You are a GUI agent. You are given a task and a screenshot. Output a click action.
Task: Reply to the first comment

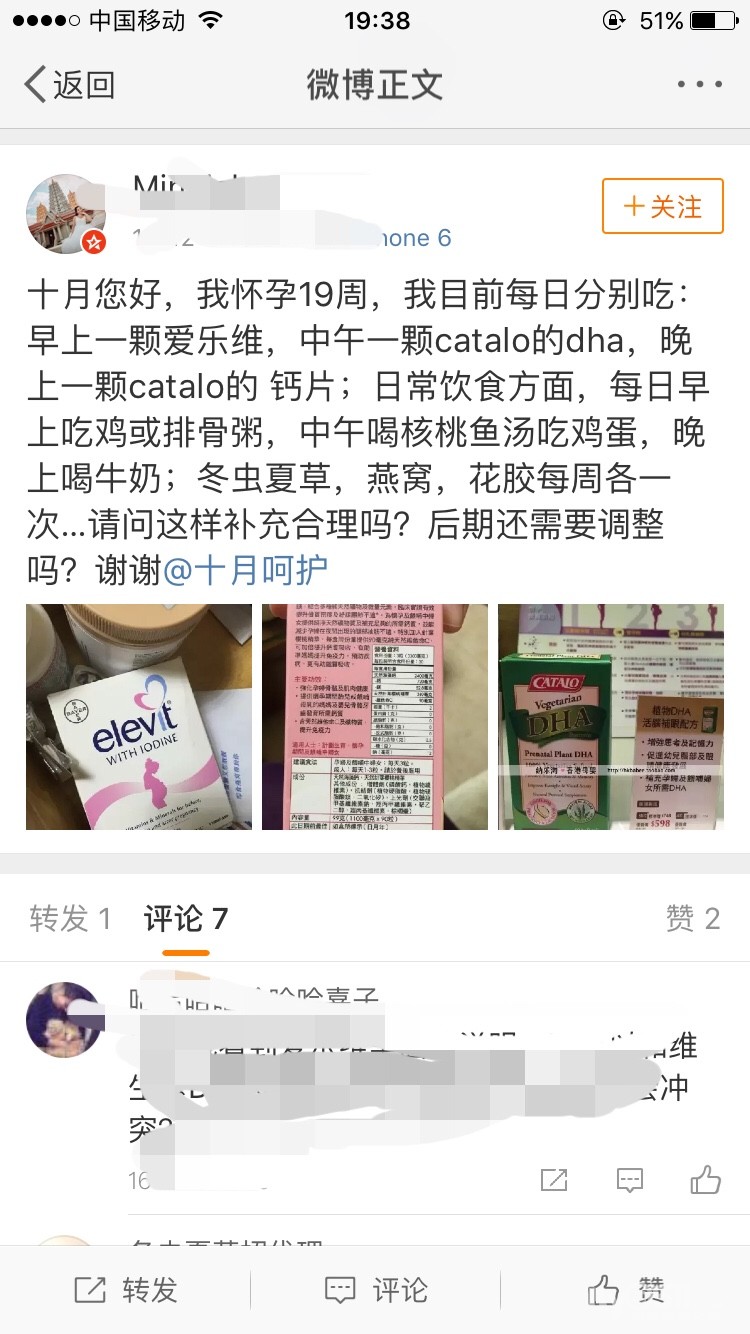630,1180
